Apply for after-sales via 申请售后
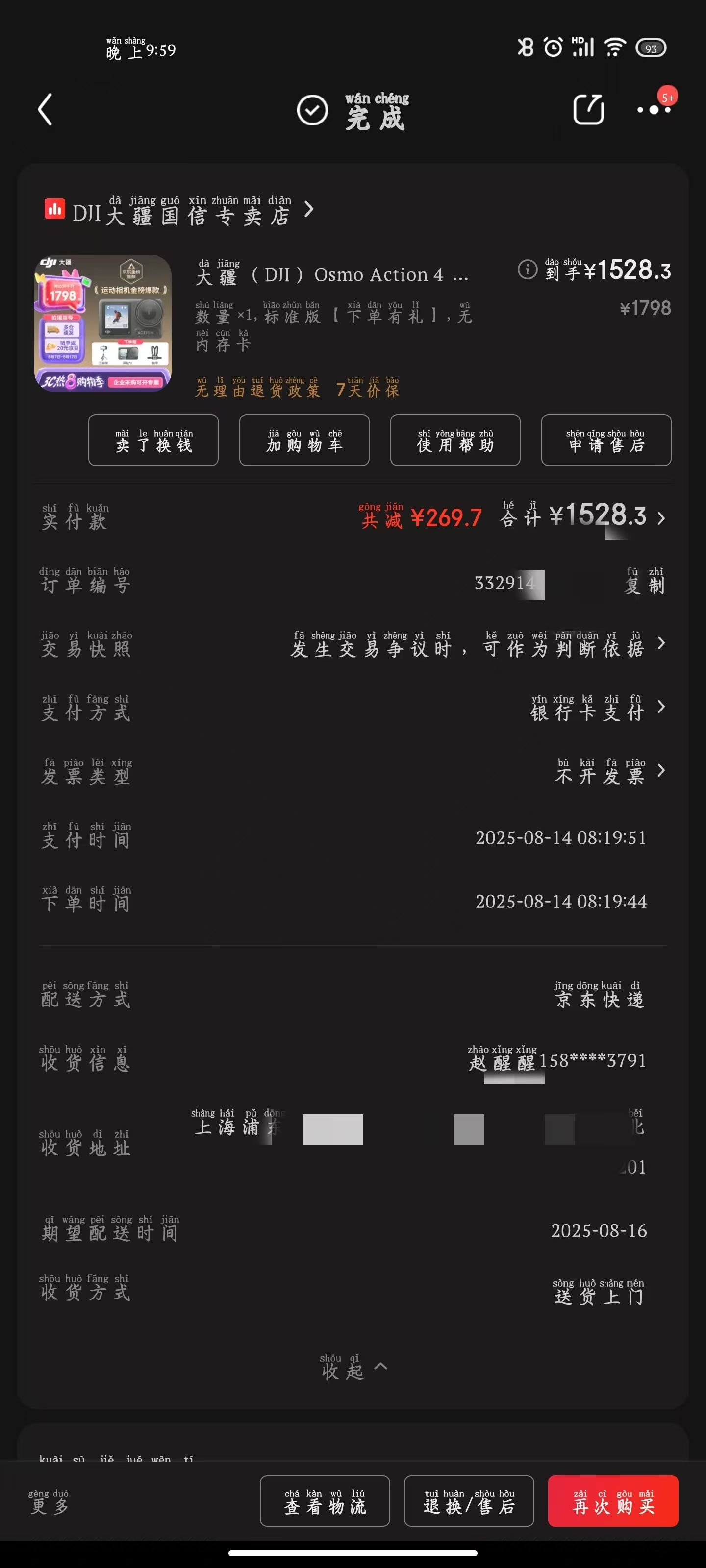This screenshot has width=706, height=1568. pyautogui.click(x=605, y=440)
